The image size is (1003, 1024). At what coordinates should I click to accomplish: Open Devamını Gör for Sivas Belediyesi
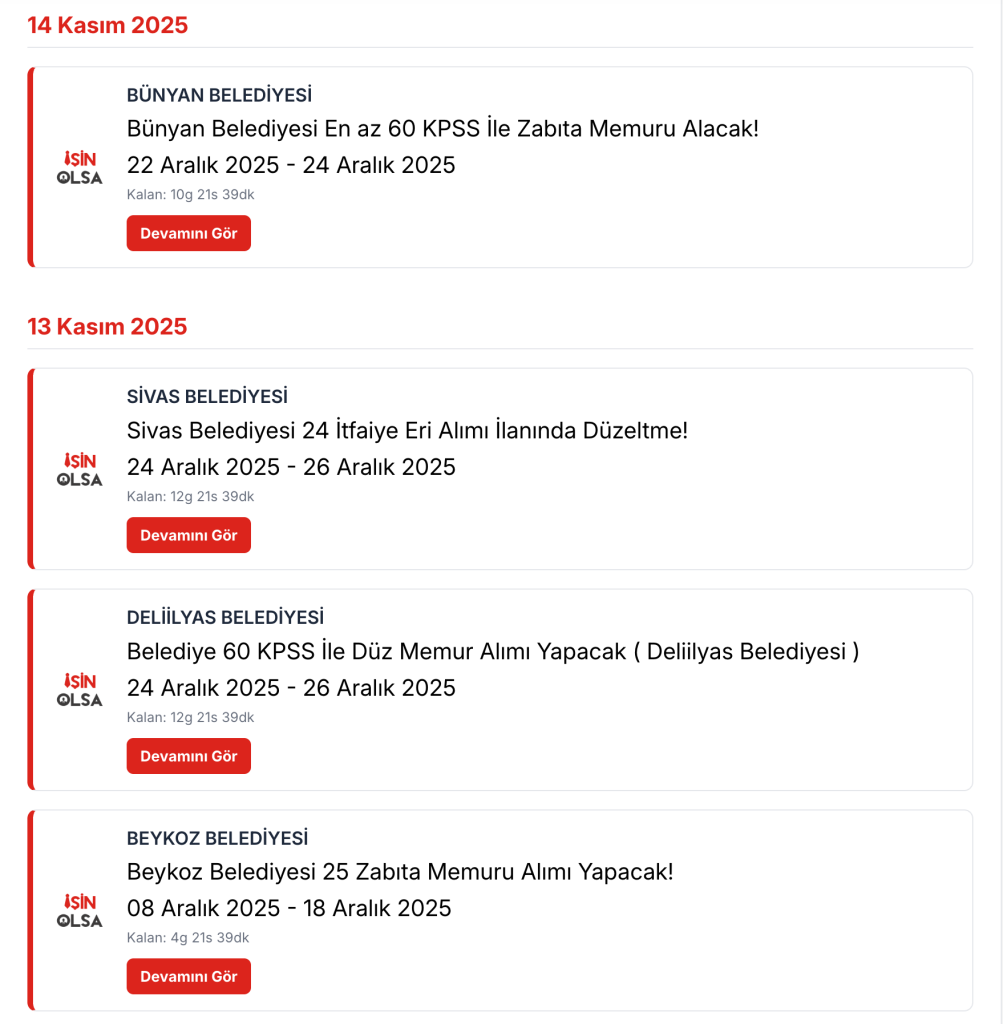point(188,535)
